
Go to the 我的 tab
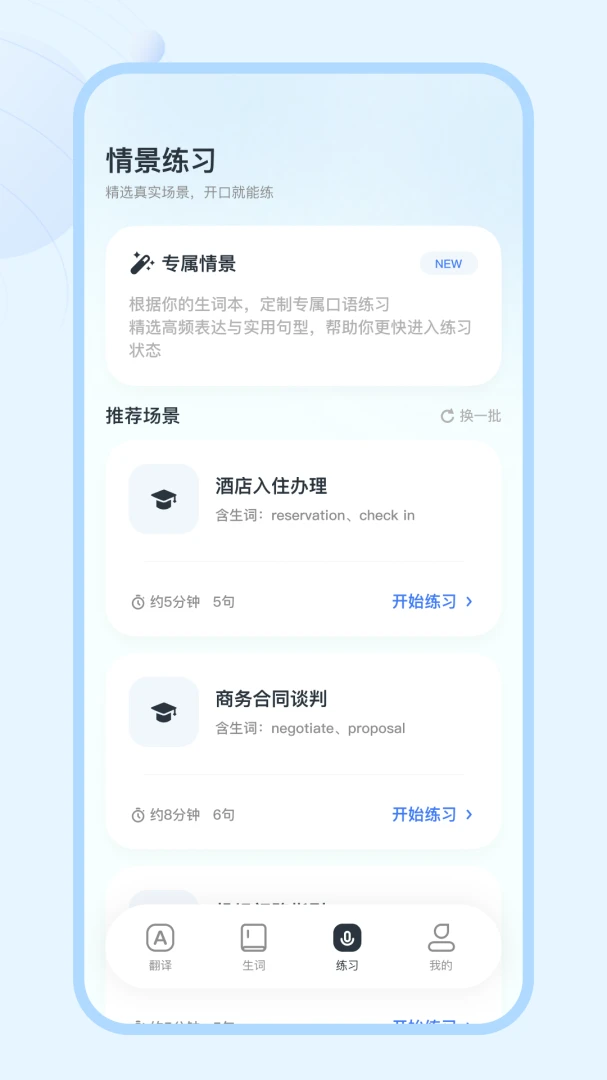[441, 947]
